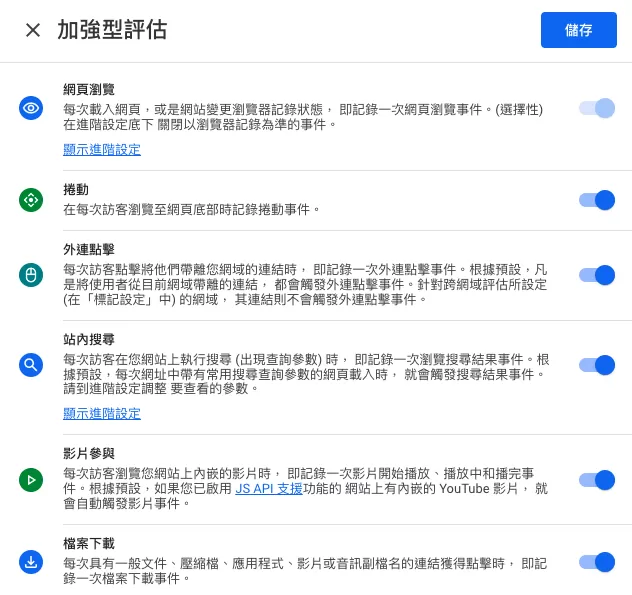Tap the 儲存 save button

tap(578, 30)
